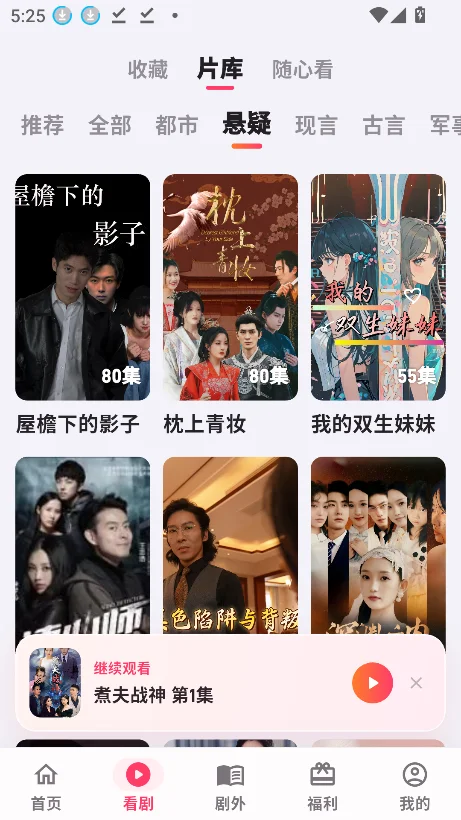The image size is (461, 820).
Task: Open the 福利 tab
Action: pyautogui.click(x=322, y=787)
